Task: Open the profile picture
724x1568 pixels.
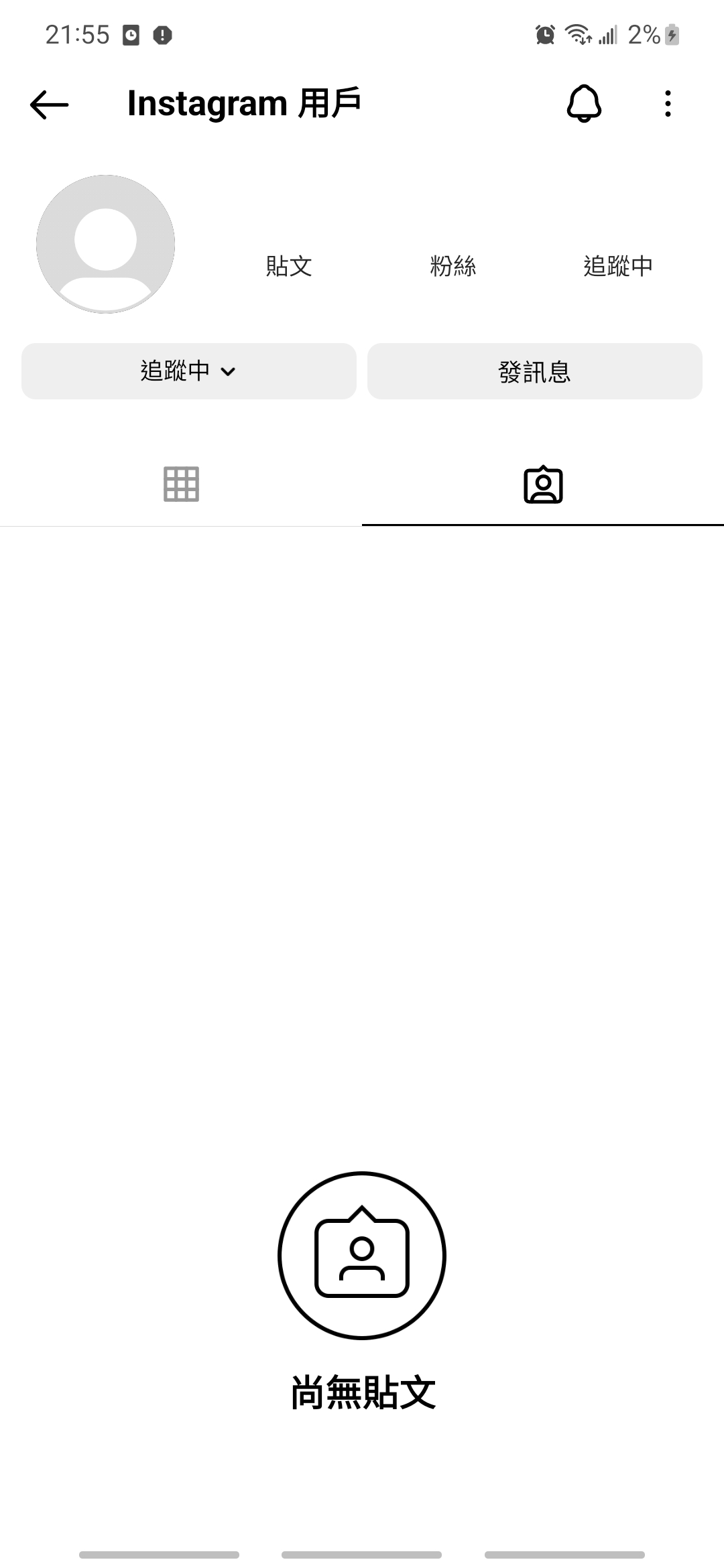Action: click(106, 244)
